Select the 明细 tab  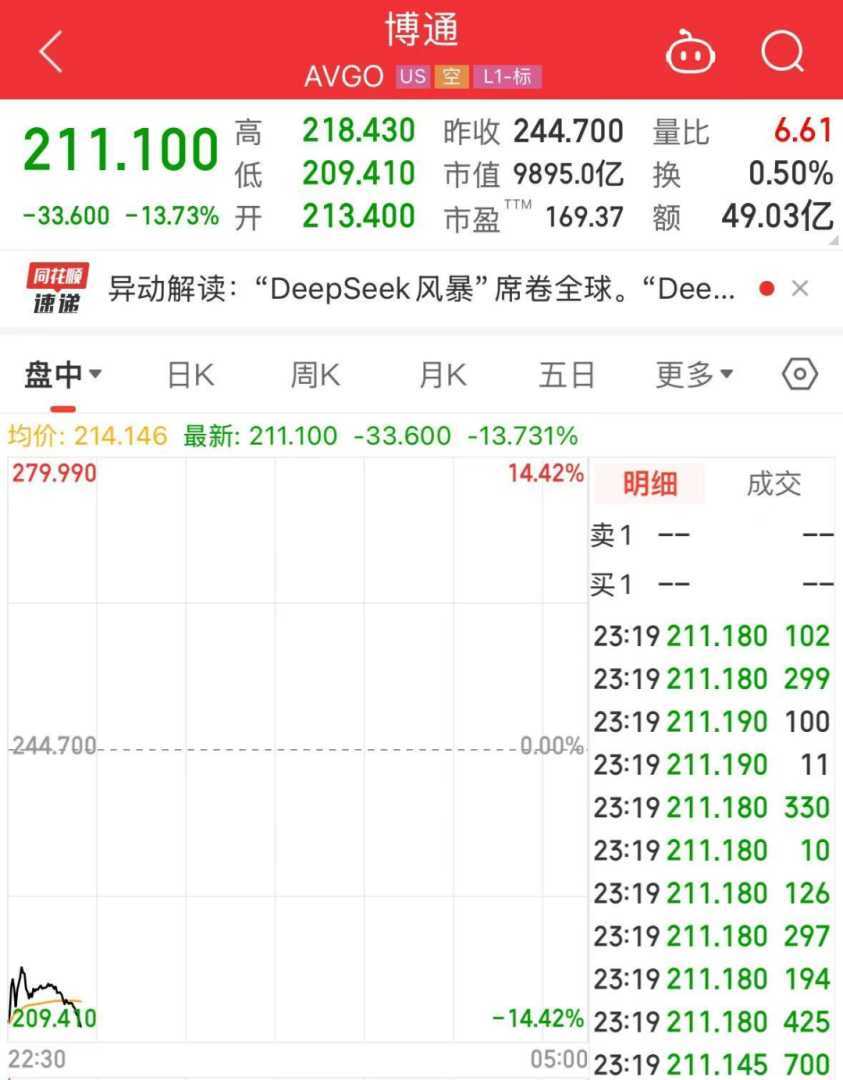[x=650, y=484]
